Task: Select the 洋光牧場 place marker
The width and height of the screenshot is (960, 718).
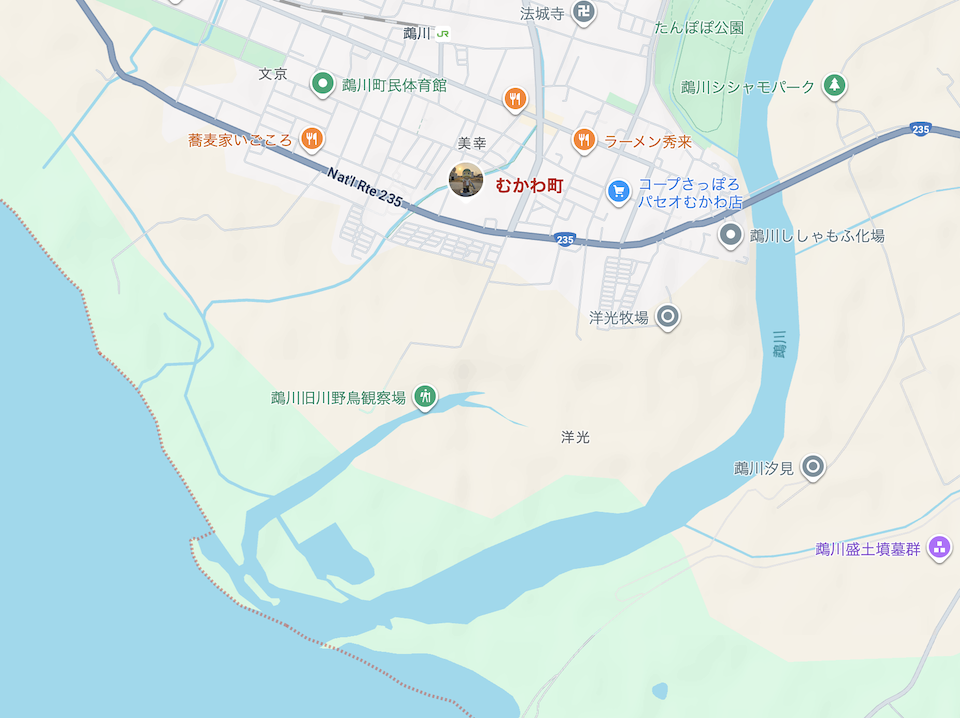Action: pos(670,318)
